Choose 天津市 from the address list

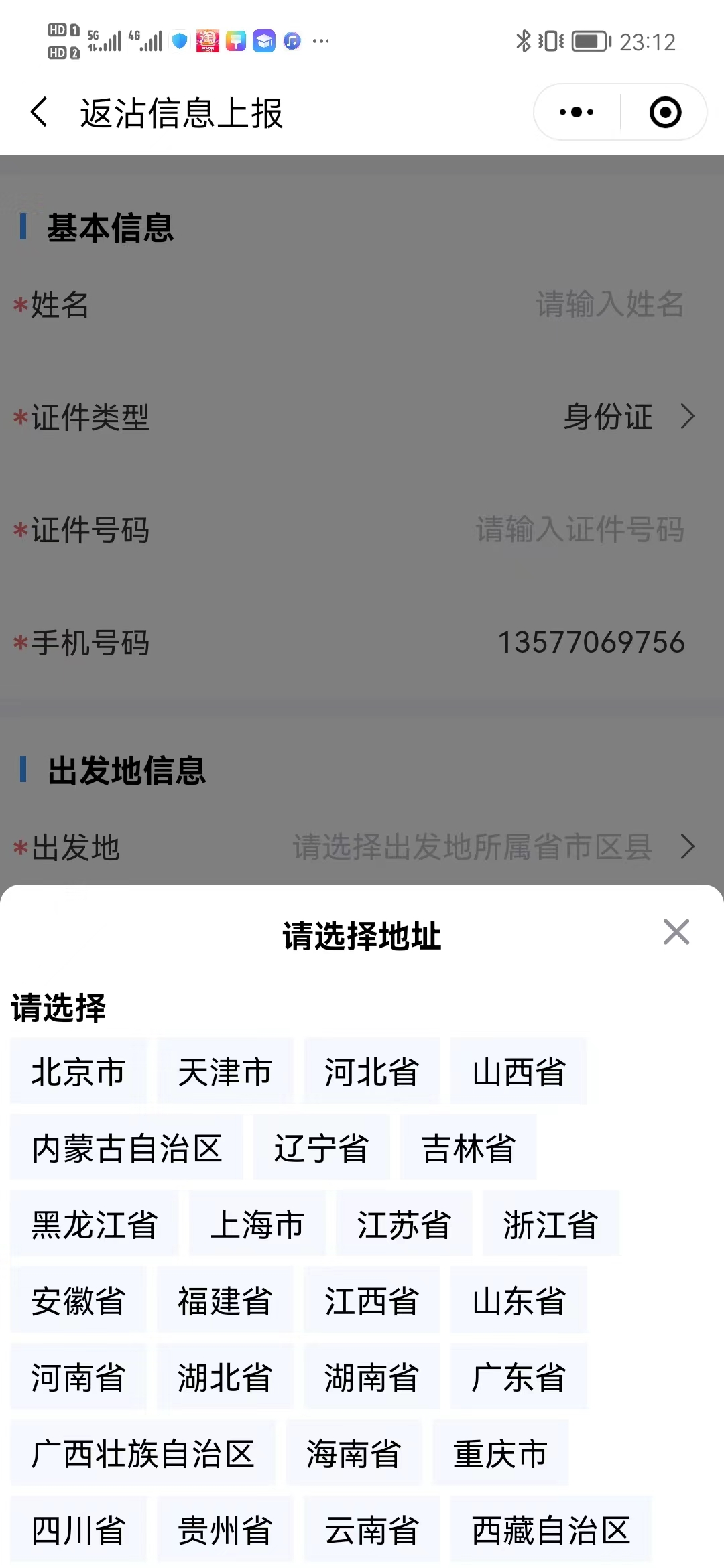tap(225, 1071)
